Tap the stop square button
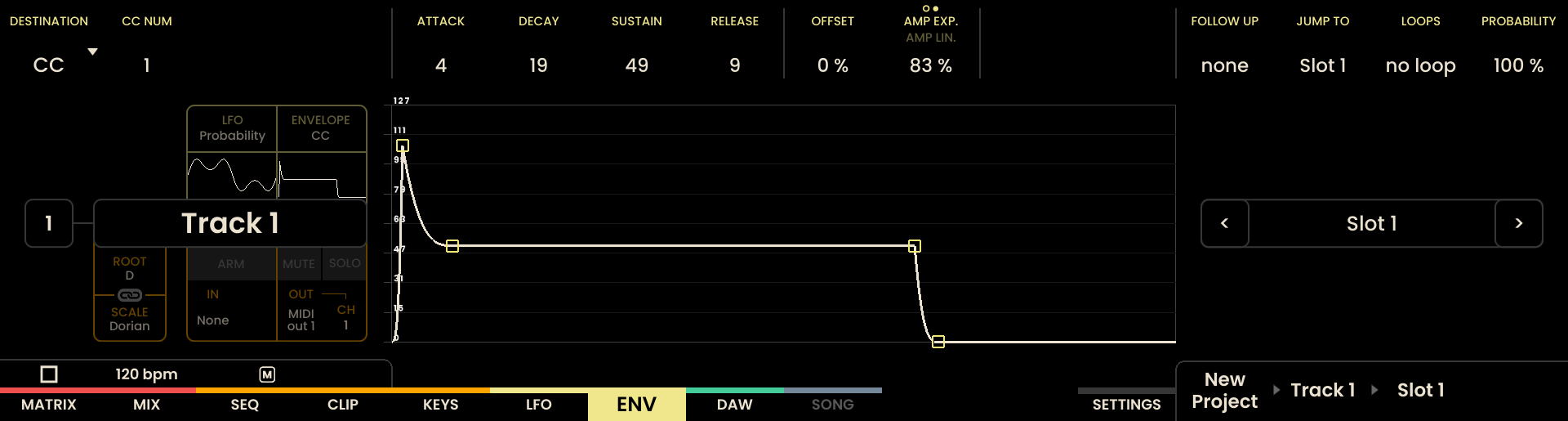 [49, 374]
